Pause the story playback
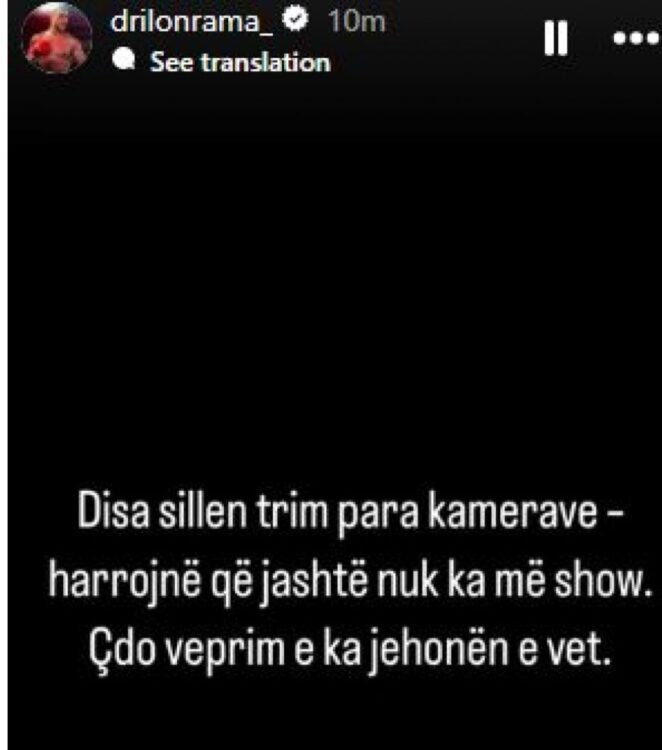 [x=556, y=40]
